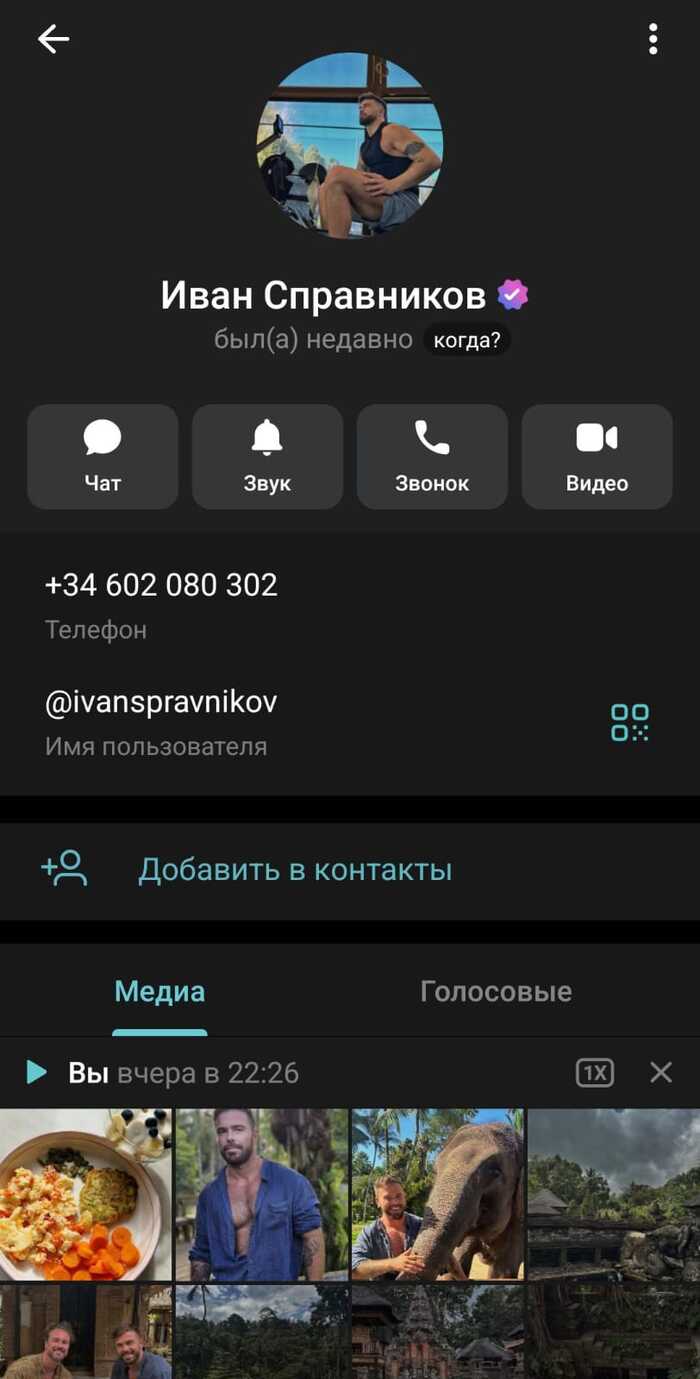The width and height of the screenshot is (700, 1379).
Task: Play the voice message from yesterday 22:26
Action: (37, 1073)
